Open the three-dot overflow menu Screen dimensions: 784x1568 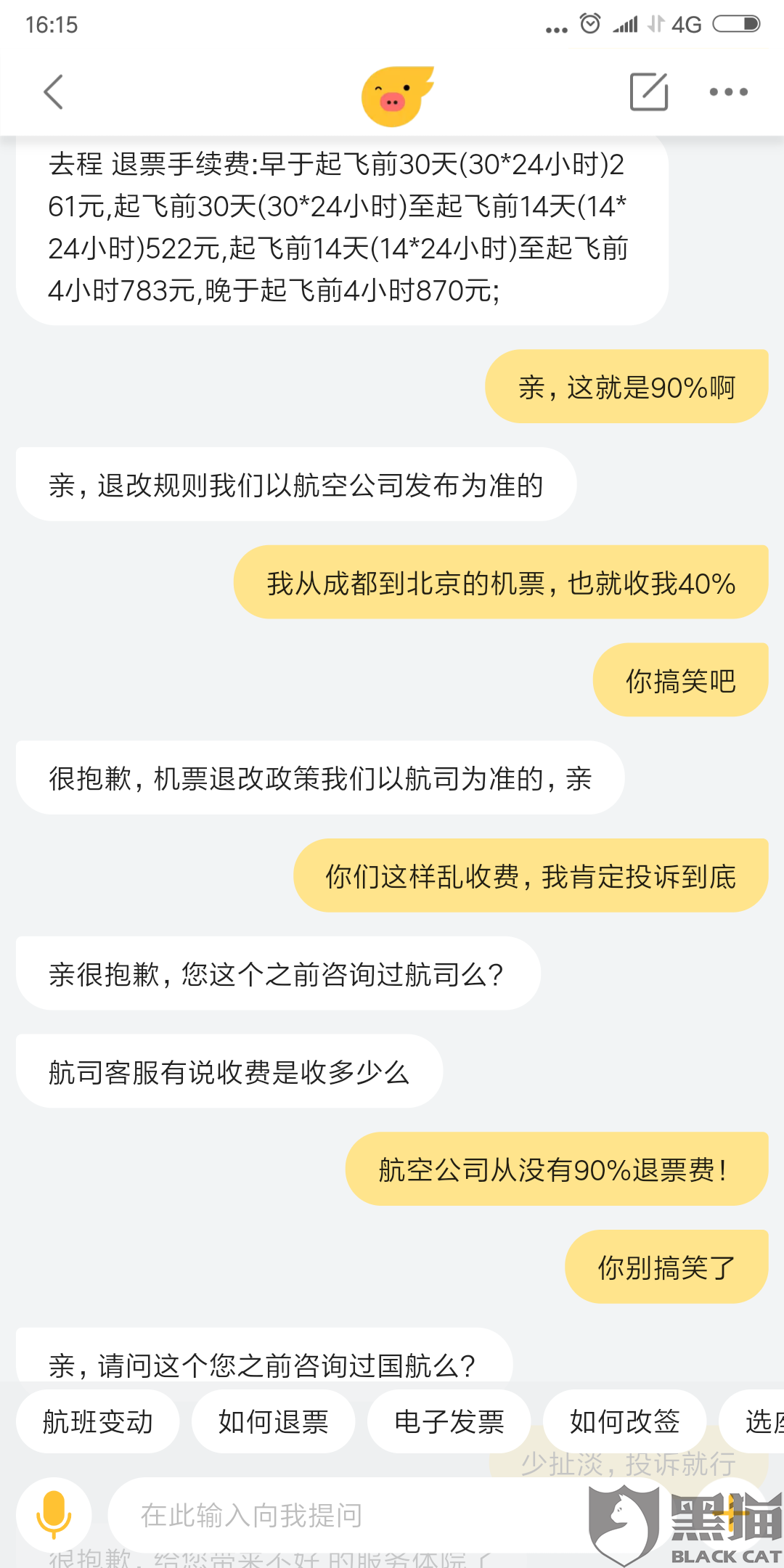(728, 92)
